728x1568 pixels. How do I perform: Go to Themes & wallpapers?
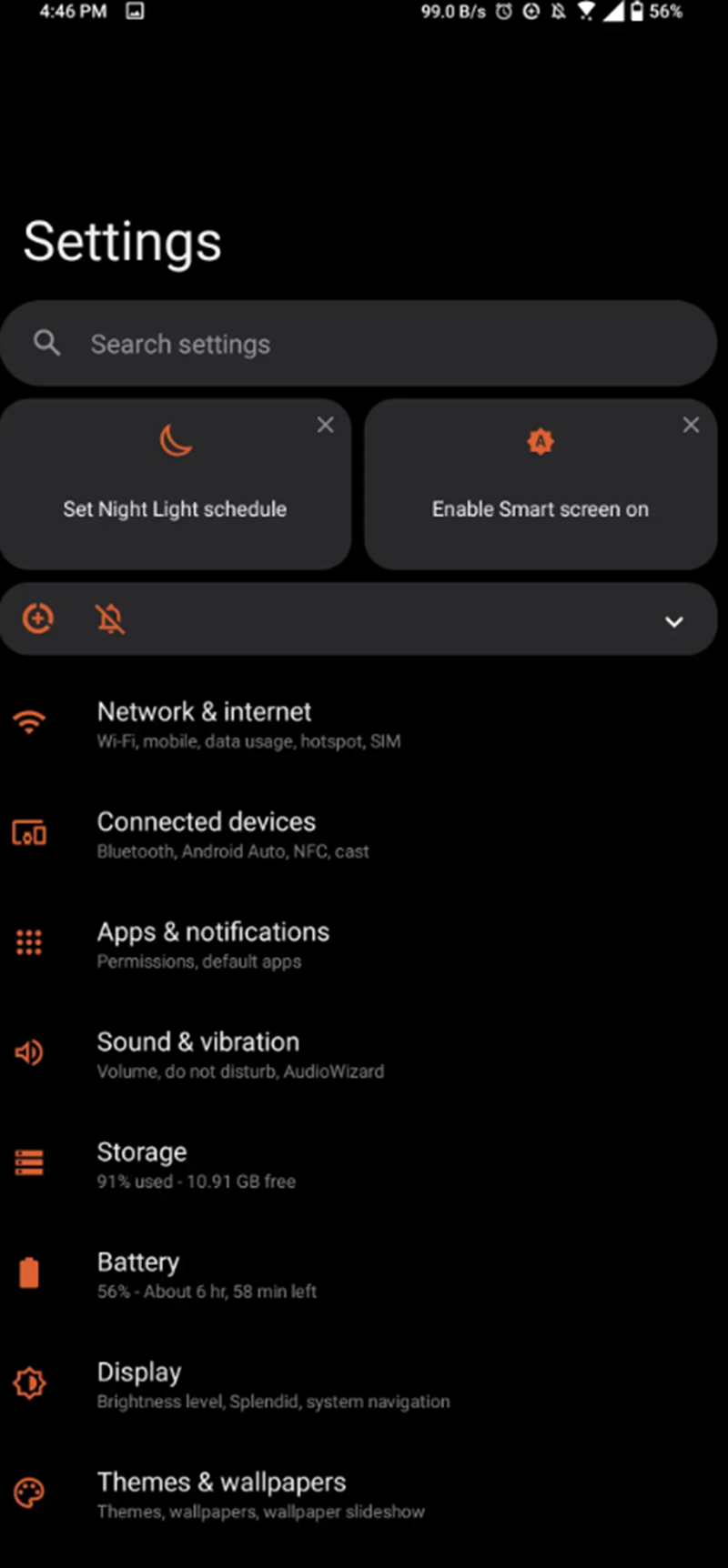coord(221,1494)
